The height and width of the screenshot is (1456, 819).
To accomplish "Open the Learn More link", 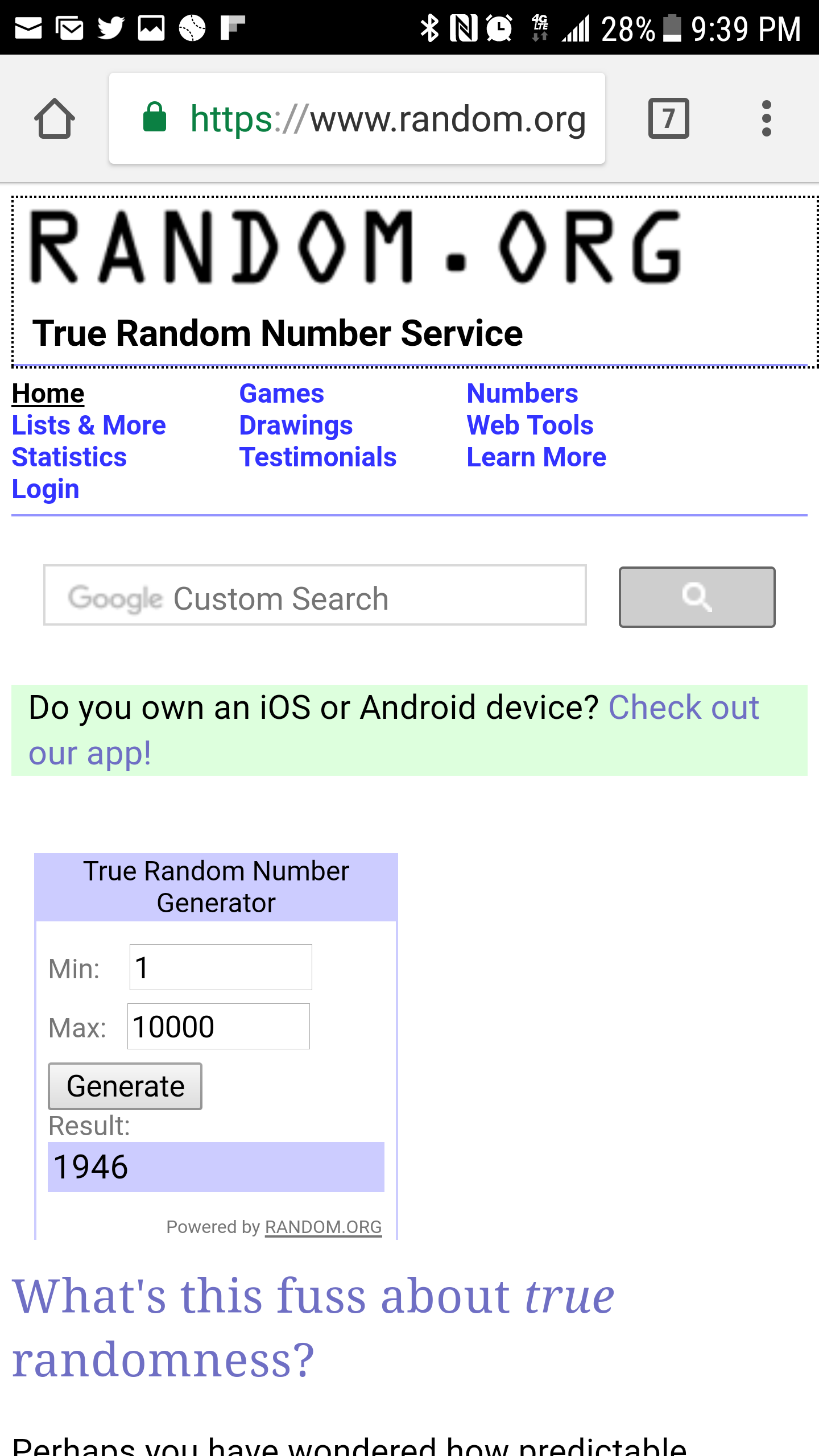I will click(536, 457).
